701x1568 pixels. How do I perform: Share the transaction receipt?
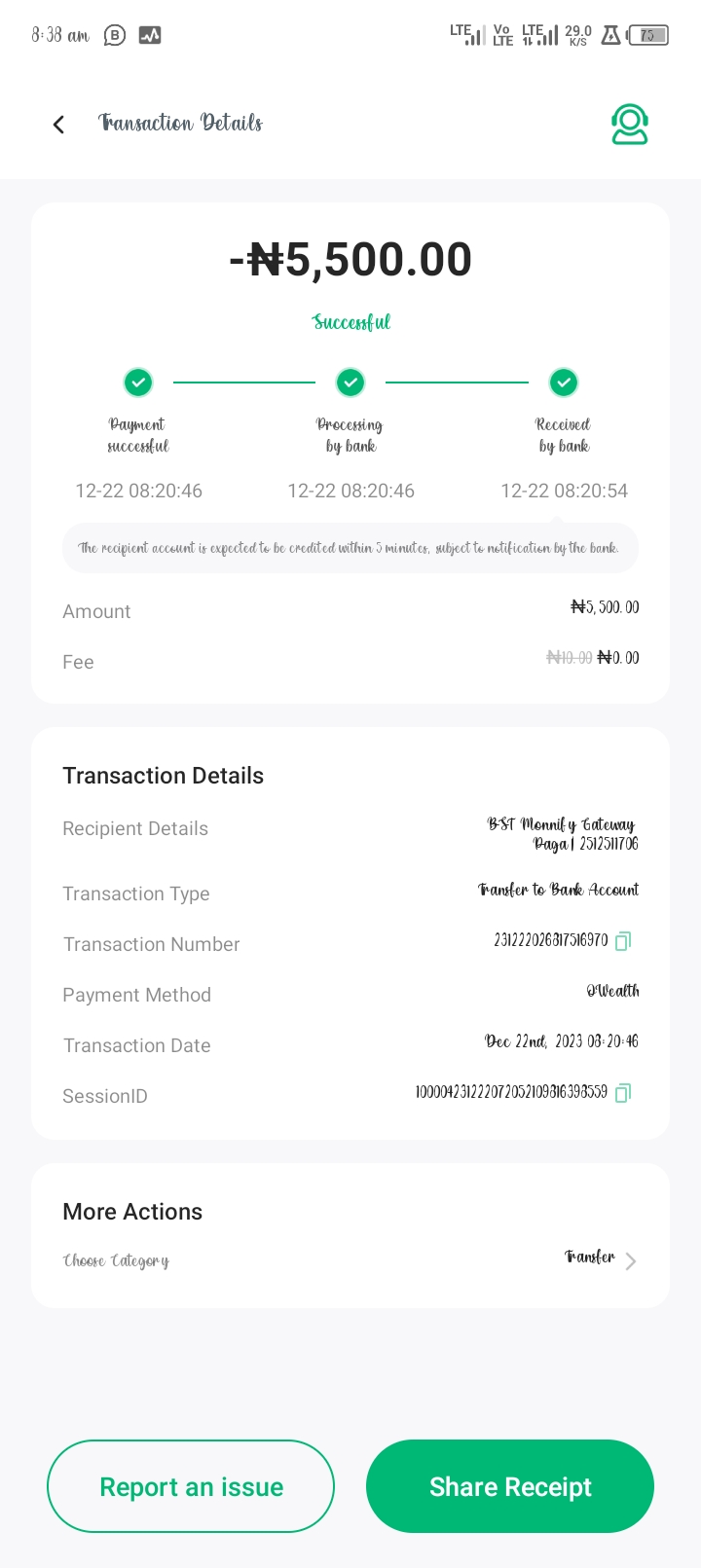[x=510, y=1486]
